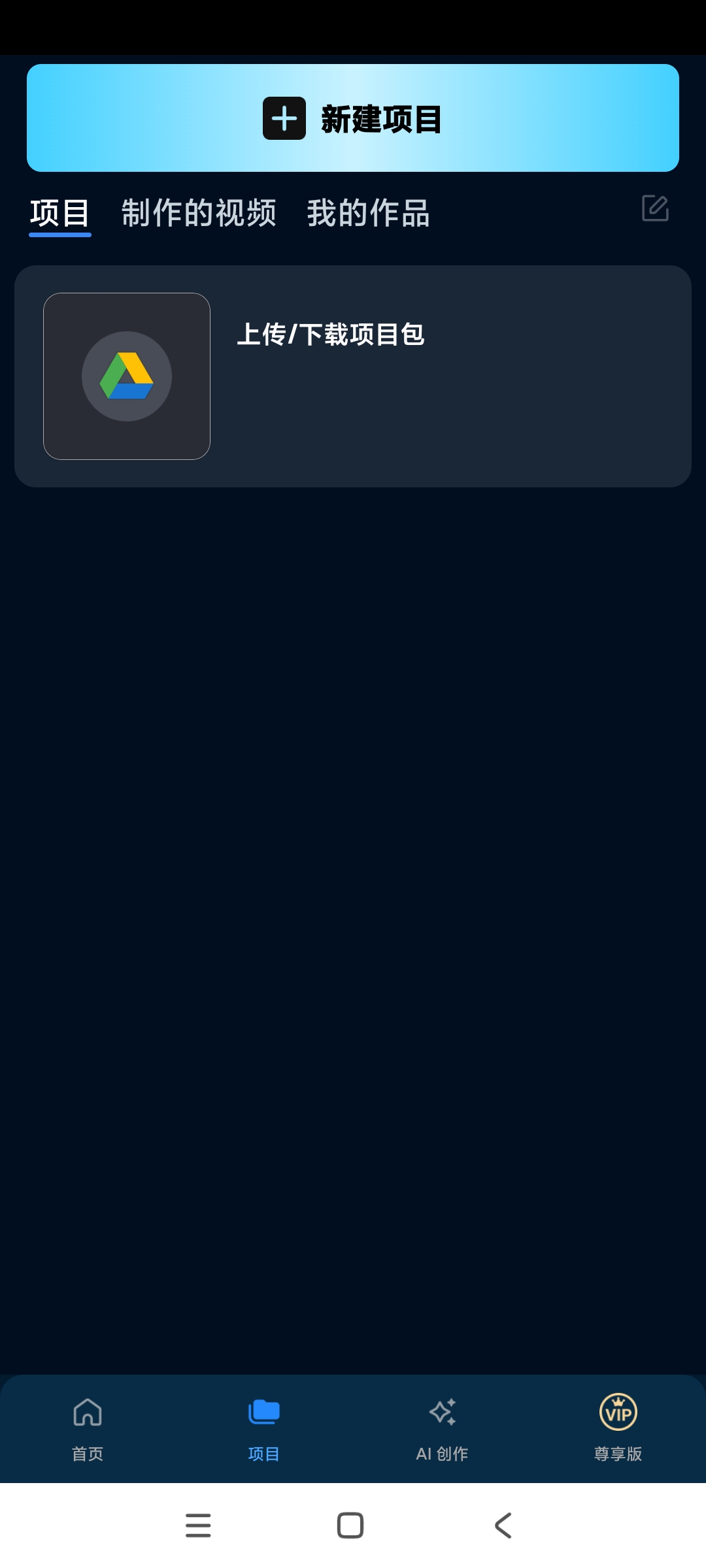Select the 项目 top tab
Screen dimensions: 706x1568
coord(59,213)
